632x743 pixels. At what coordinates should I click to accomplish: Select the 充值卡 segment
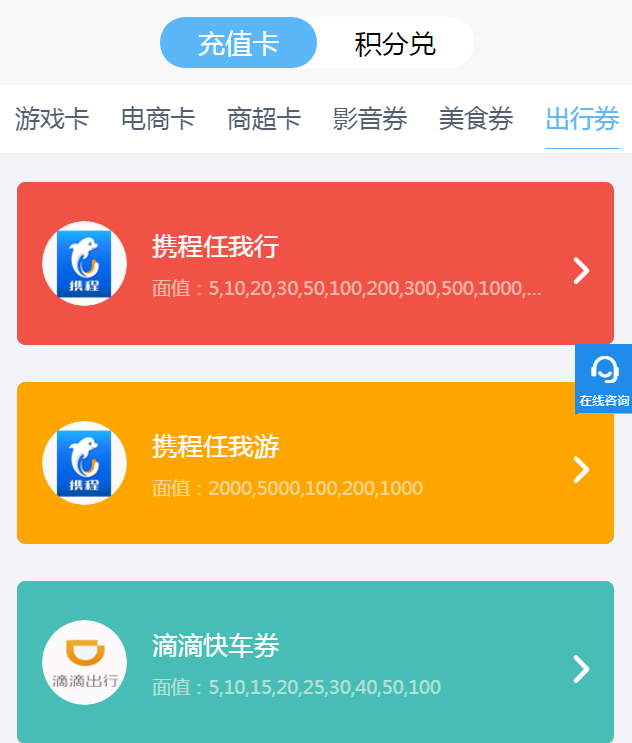[x=238, y=44]
